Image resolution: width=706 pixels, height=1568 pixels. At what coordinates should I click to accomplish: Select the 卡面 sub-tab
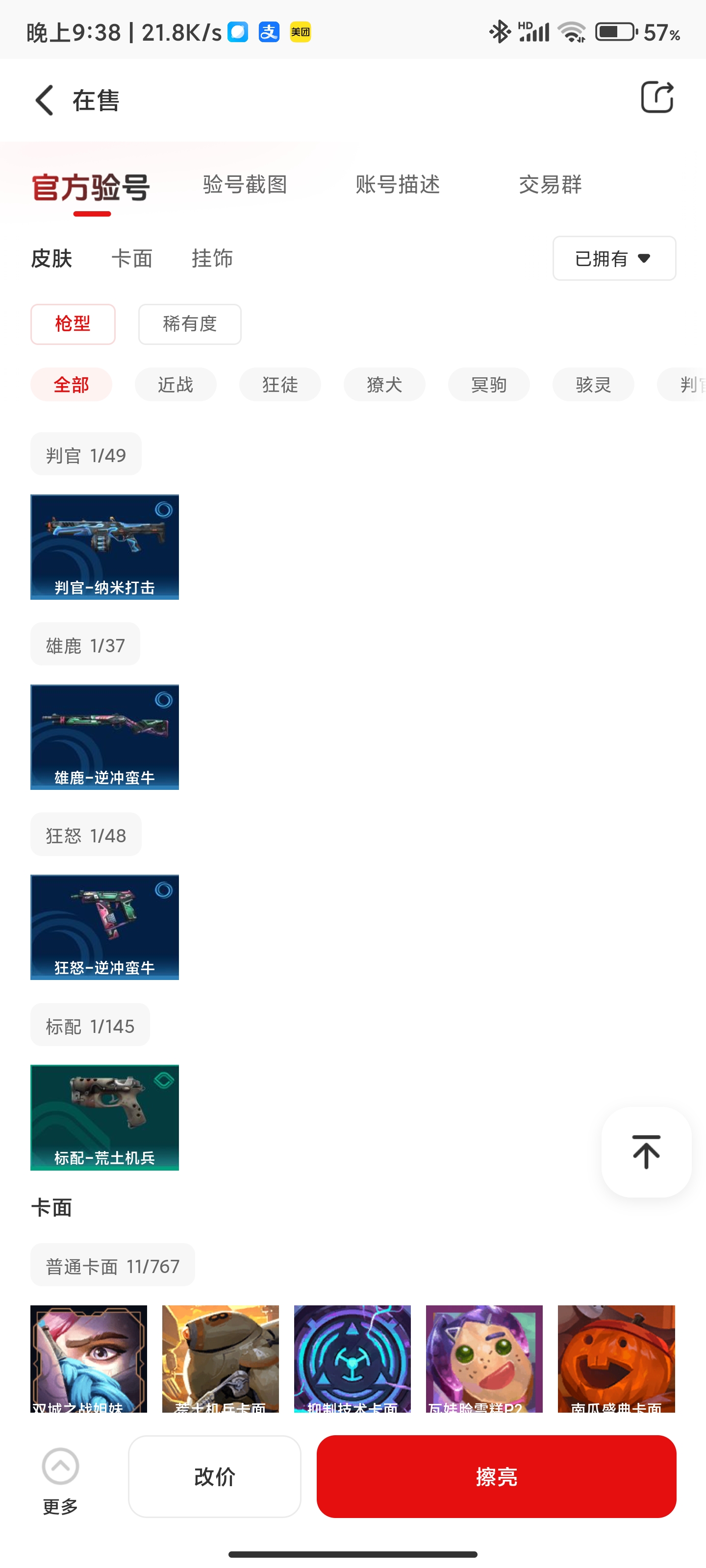[131, 259]
